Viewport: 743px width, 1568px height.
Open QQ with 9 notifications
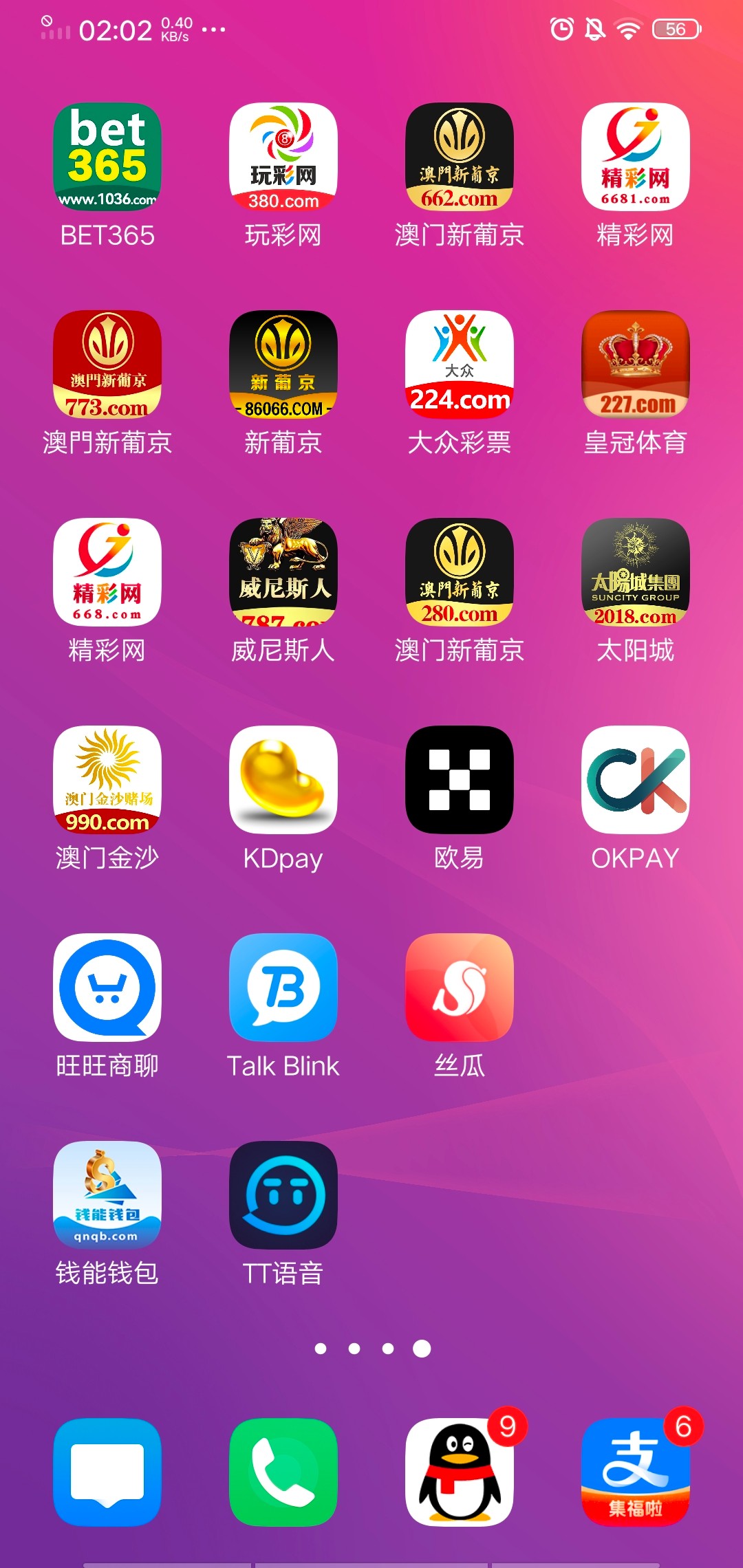pos(460,1472)
